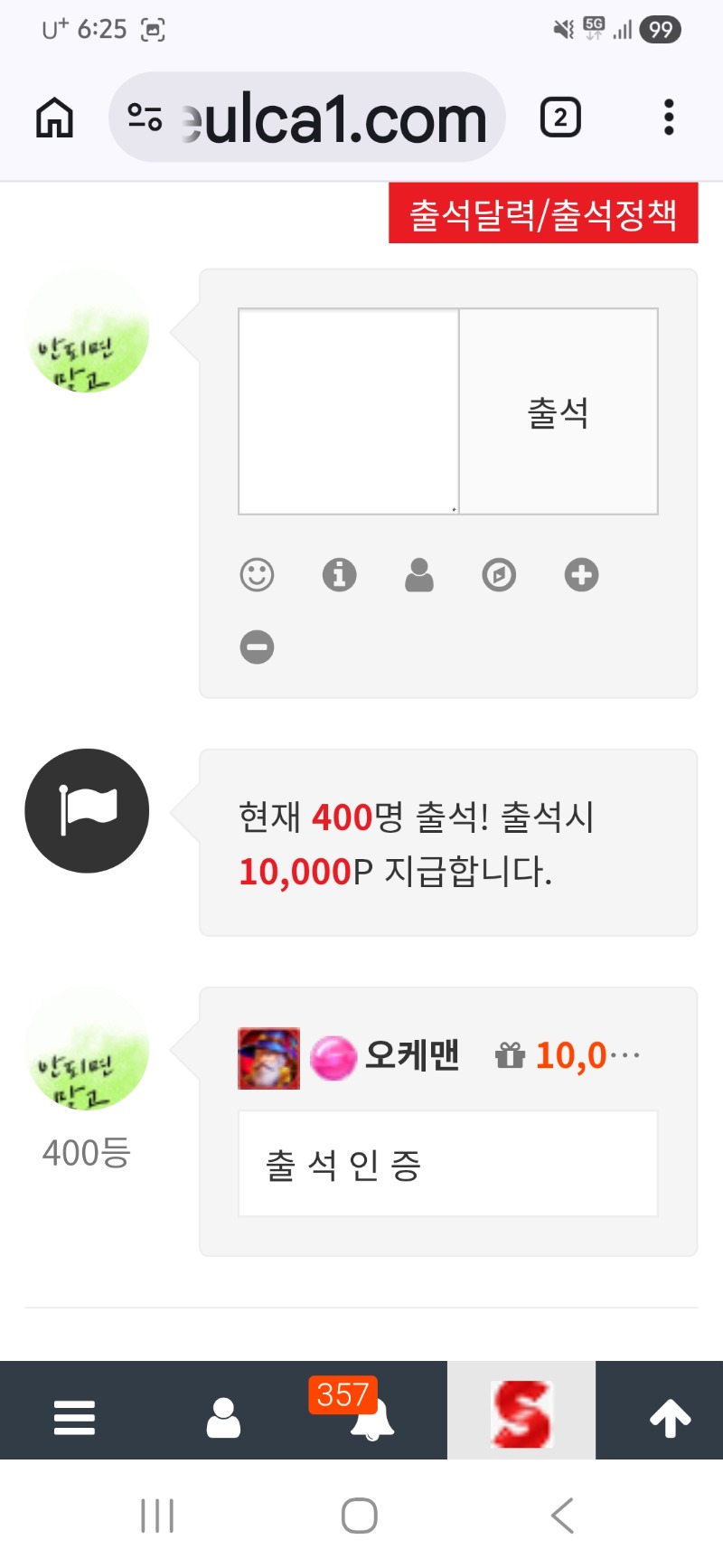
Task: Open 출석달력/출석정책 page
Action: [543, 213]
